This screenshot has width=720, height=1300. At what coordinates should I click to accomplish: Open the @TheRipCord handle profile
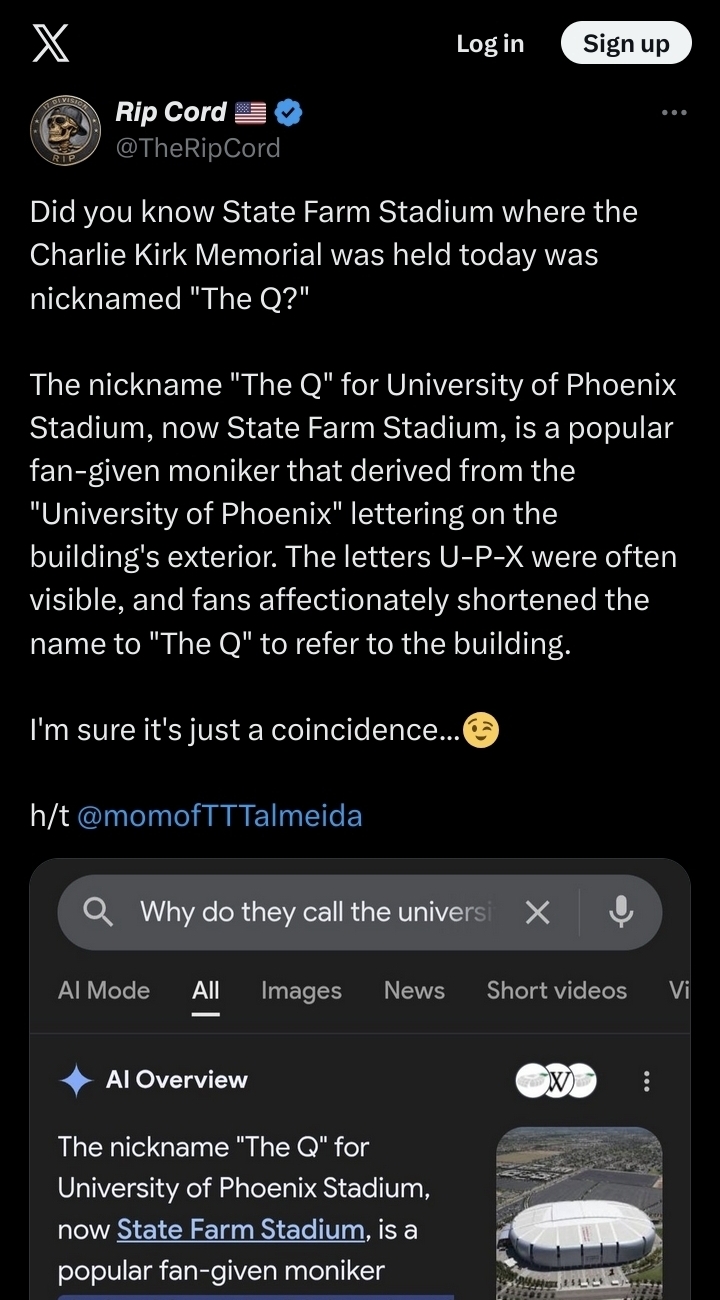[198, 148]
